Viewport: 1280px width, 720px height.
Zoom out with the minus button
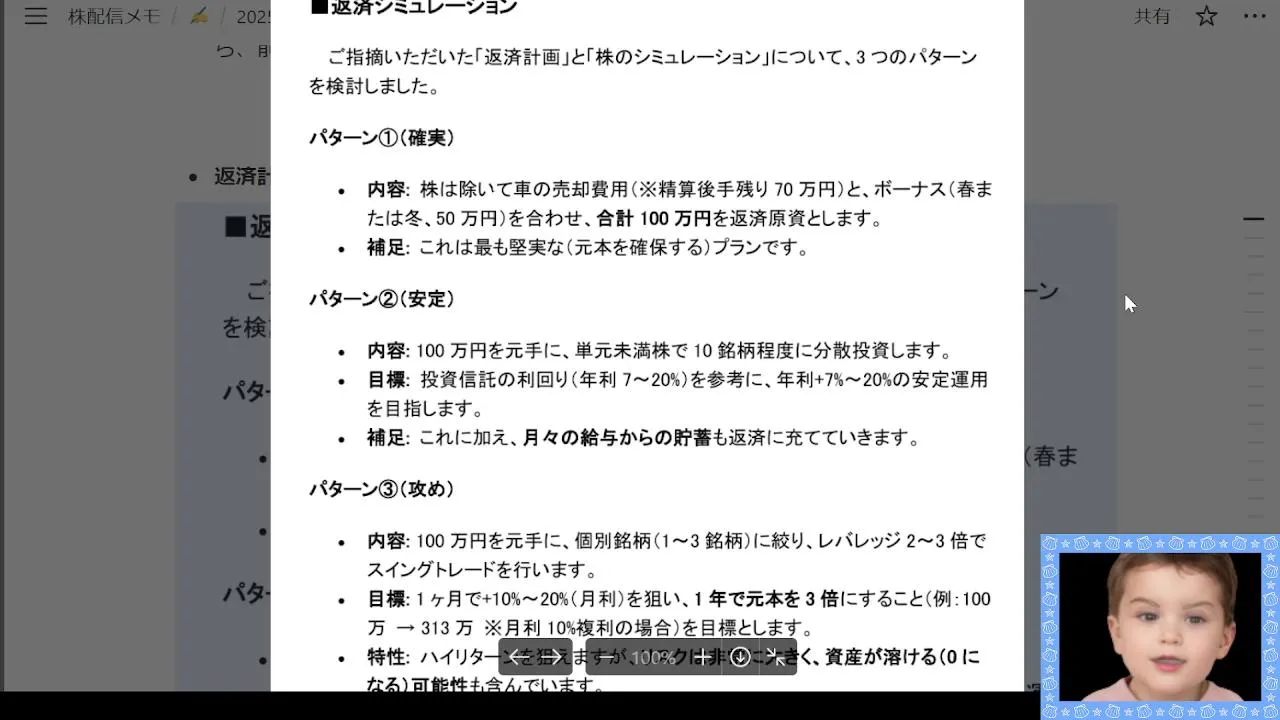(608, 657)
